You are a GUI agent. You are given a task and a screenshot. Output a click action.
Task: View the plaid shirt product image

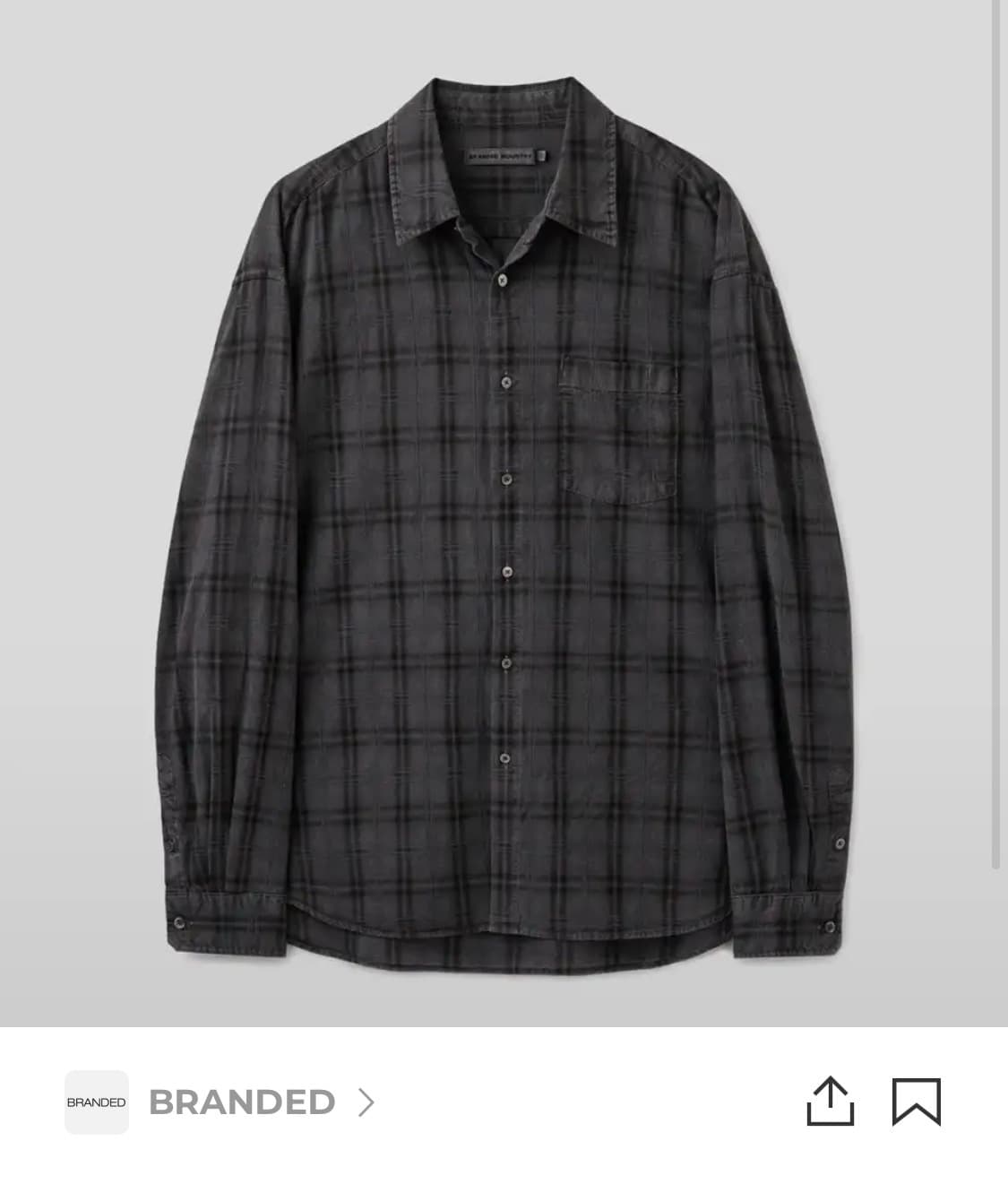point(504,520)
